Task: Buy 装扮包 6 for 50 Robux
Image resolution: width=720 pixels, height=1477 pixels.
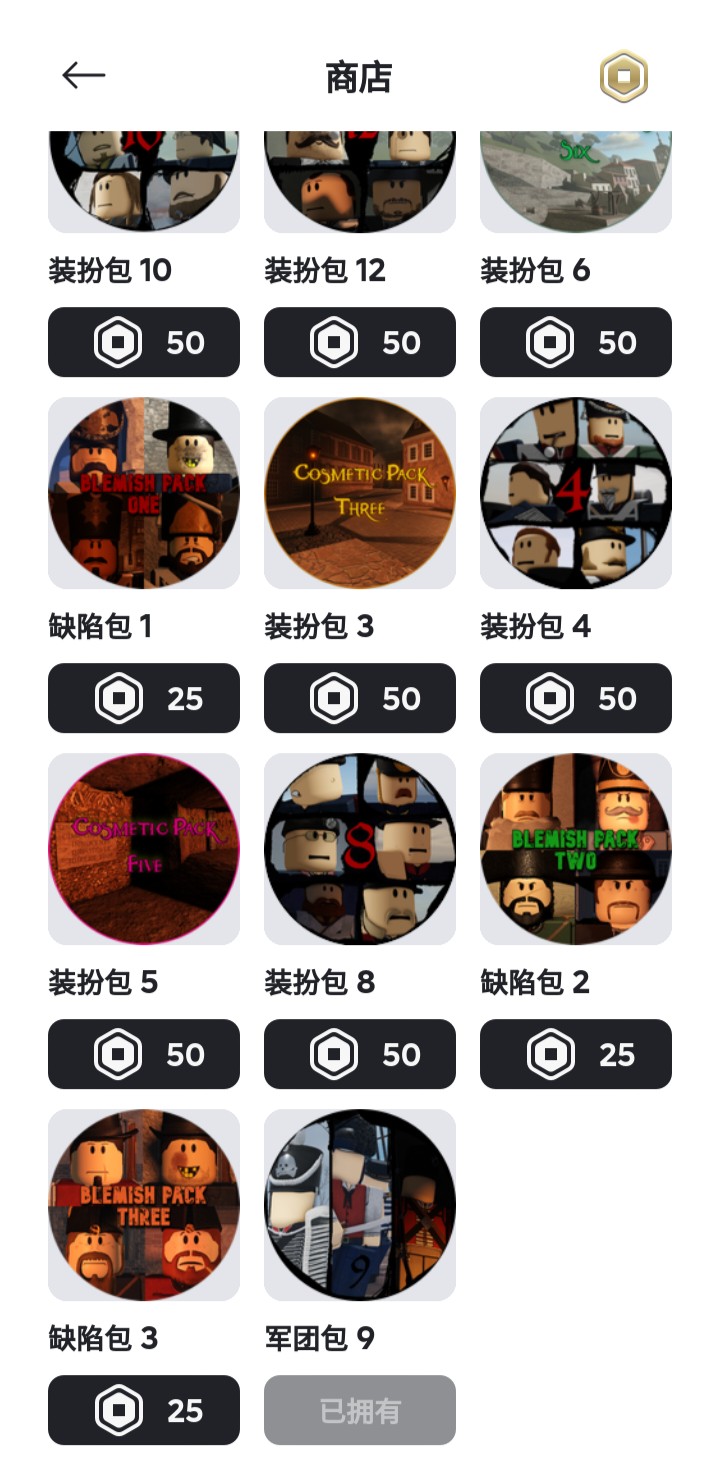Action: (x=576, y=342)
